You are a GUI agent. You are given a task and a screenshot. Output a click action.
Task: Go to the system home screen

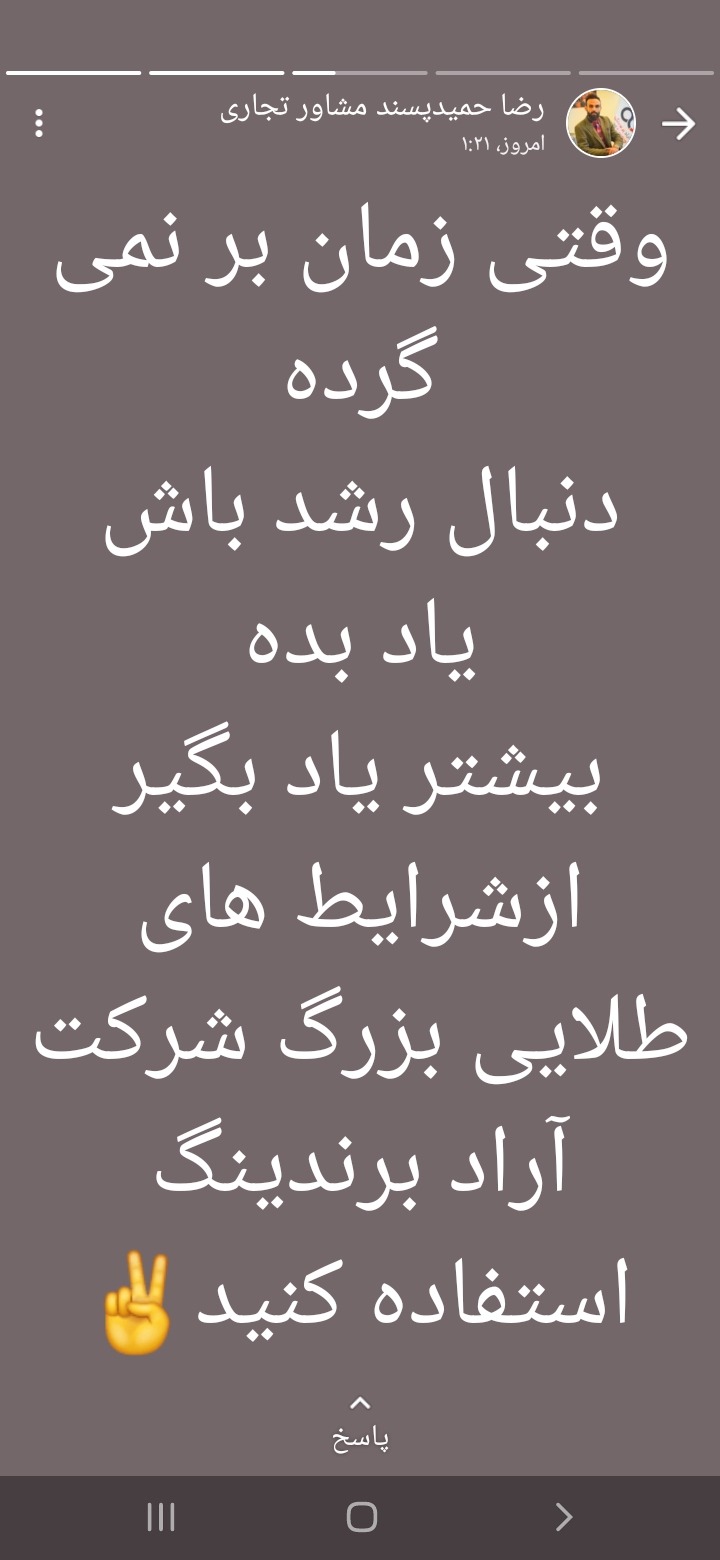361,1517
